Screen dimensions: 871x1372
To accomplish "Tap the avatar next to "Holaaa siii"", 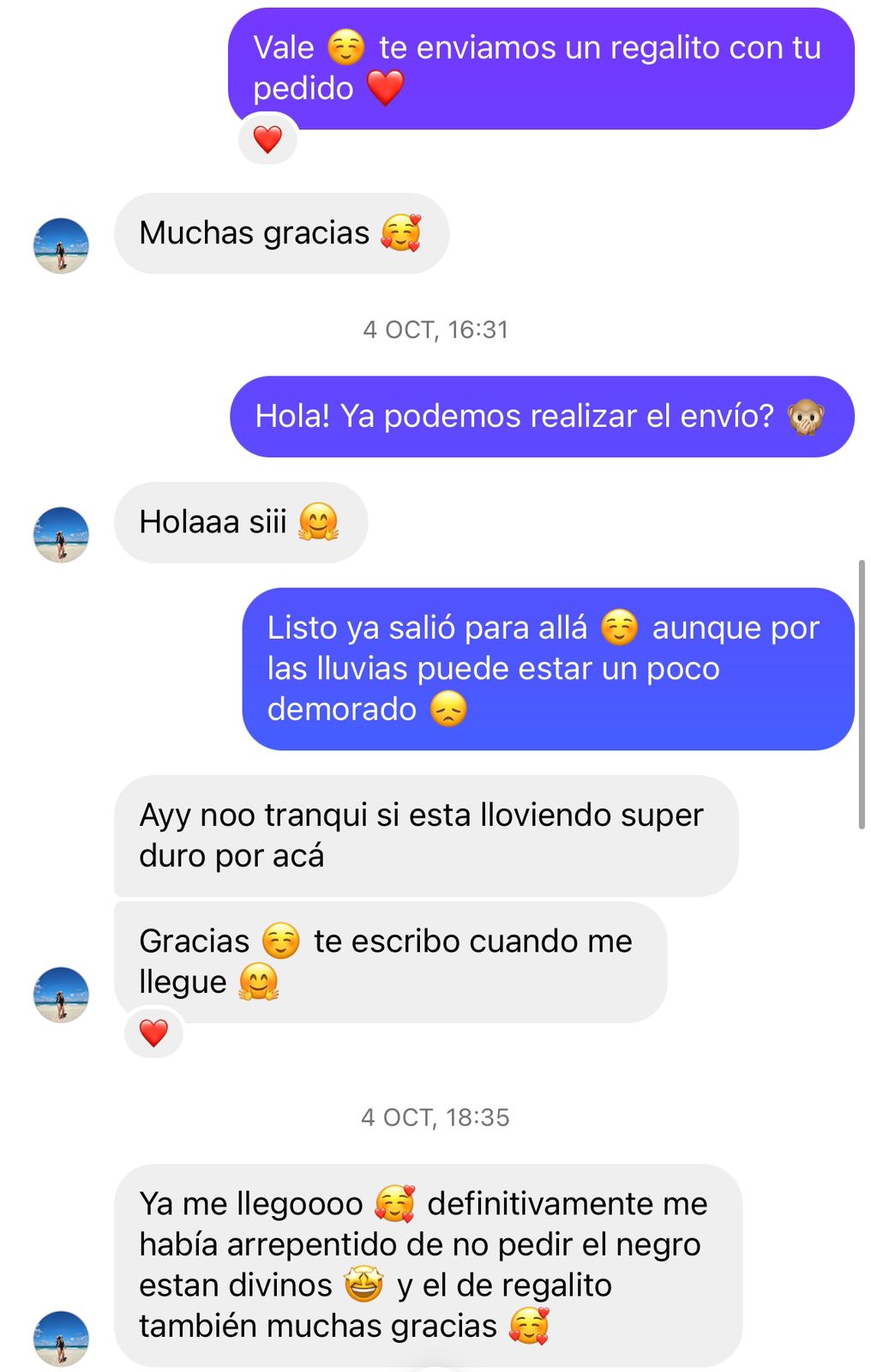I will pos(61,535).
